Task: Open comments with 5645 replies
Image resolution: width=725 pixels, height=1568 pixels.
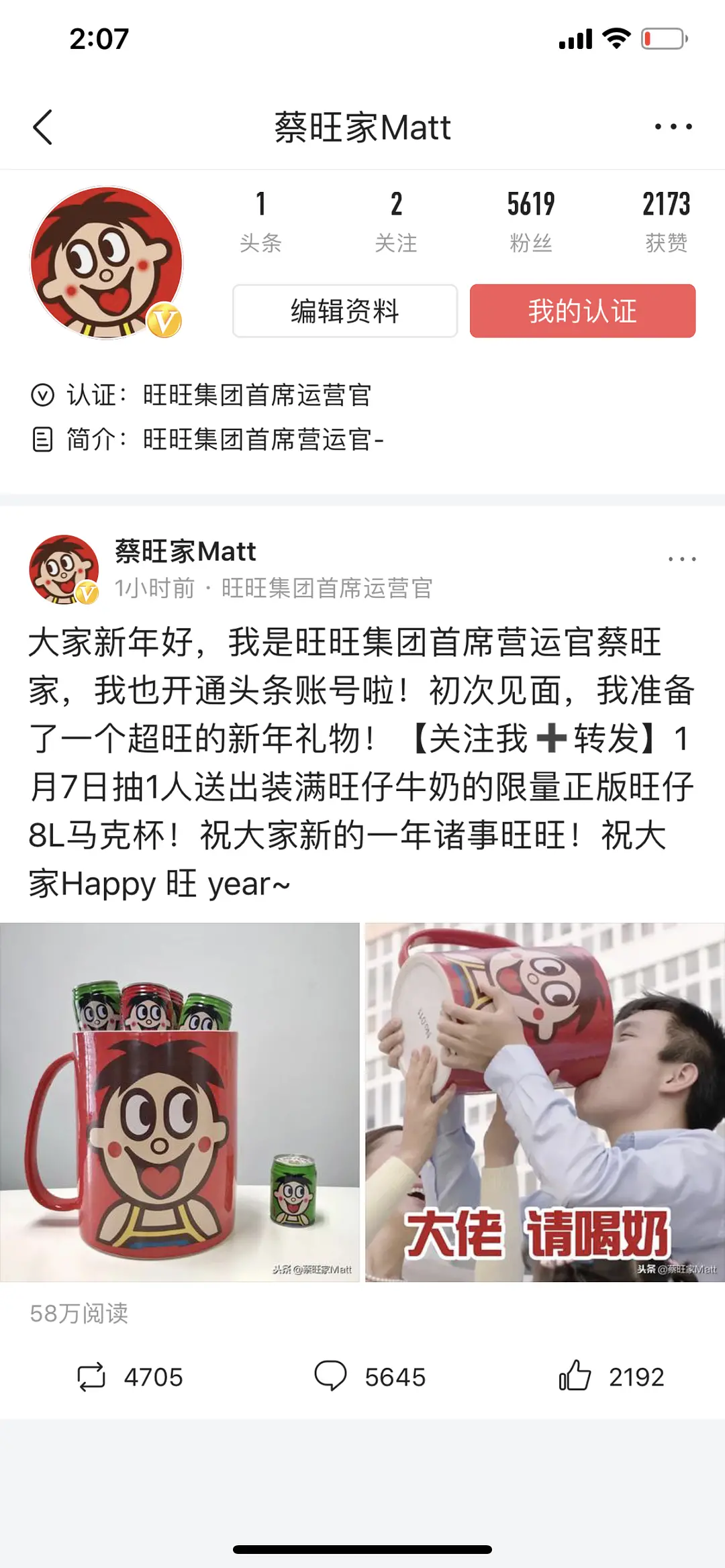Action: coord(370,1377)
